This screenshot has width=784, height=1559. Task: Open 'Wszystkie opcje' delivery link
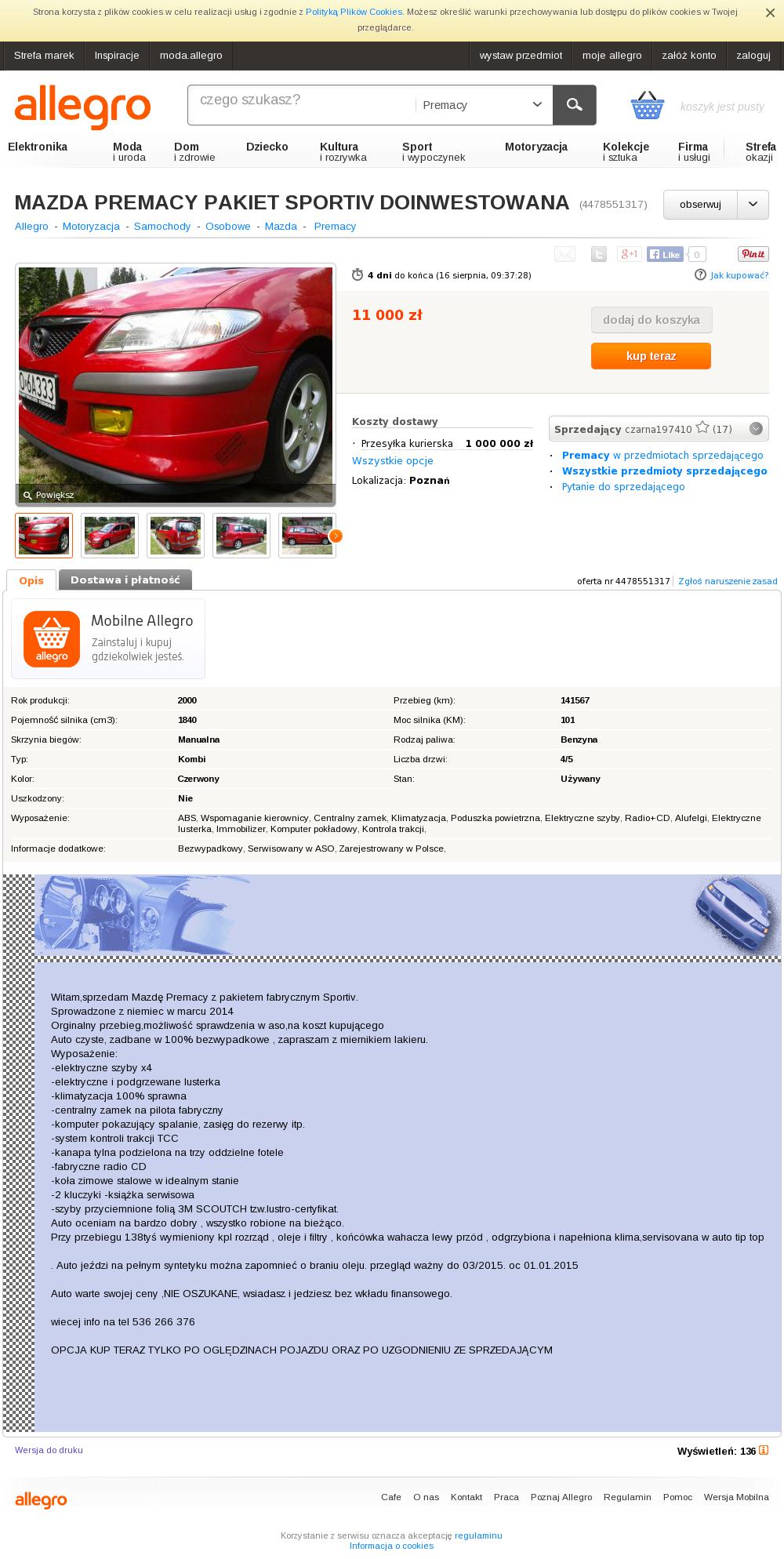pyautogui.click(x=392, y=461)
